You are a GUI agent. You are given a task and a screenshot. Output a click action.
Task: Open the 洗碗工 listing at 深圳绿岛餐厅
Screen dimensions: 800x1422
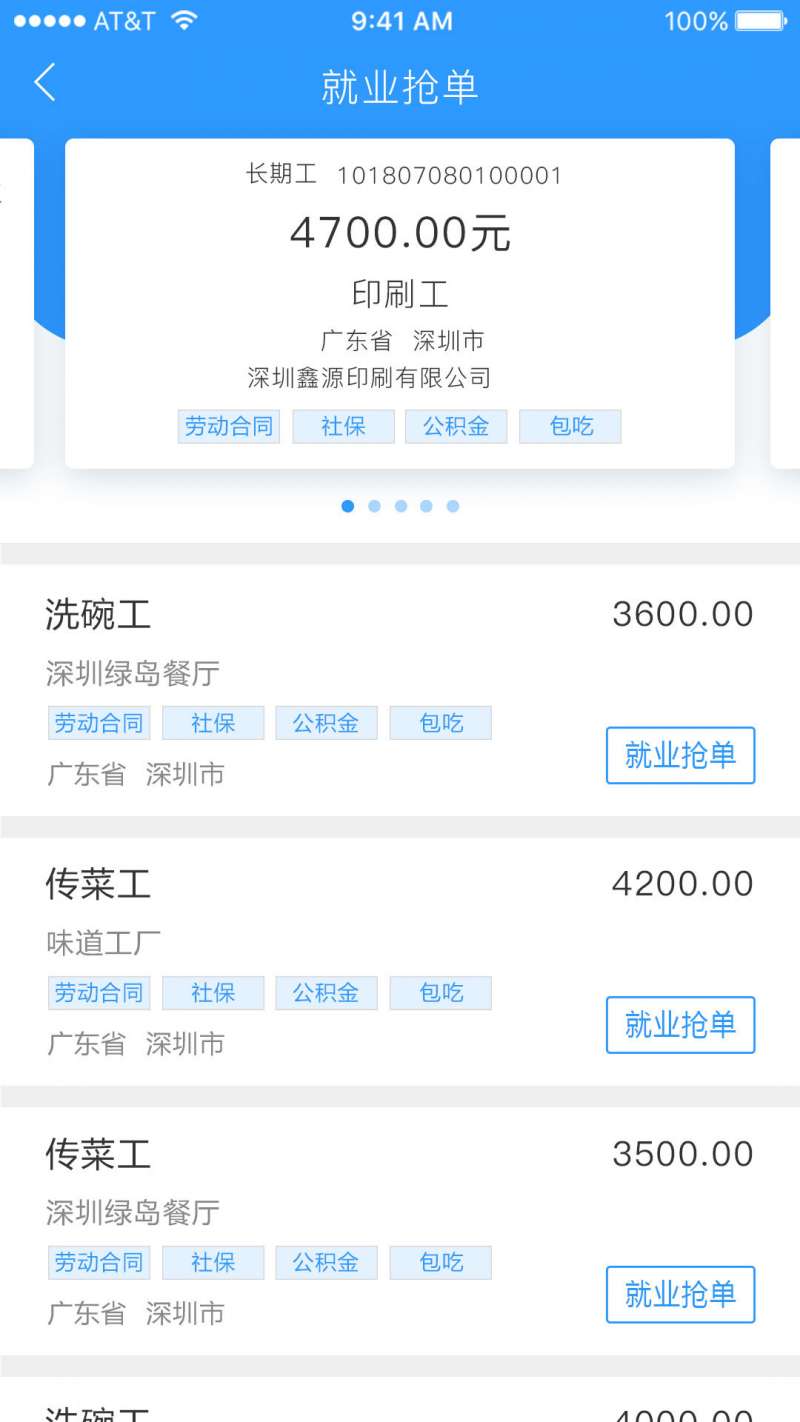point(400,690)
